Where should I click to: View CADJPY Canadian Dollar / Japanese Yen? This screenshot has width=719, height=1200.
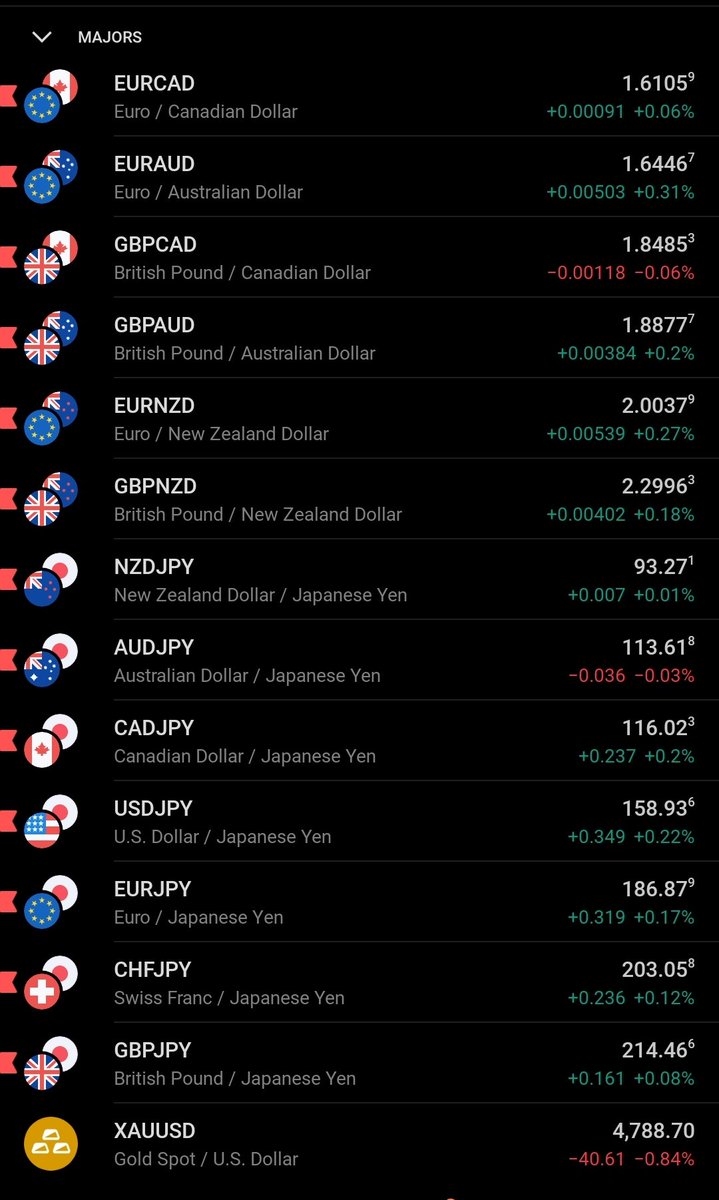360,740
